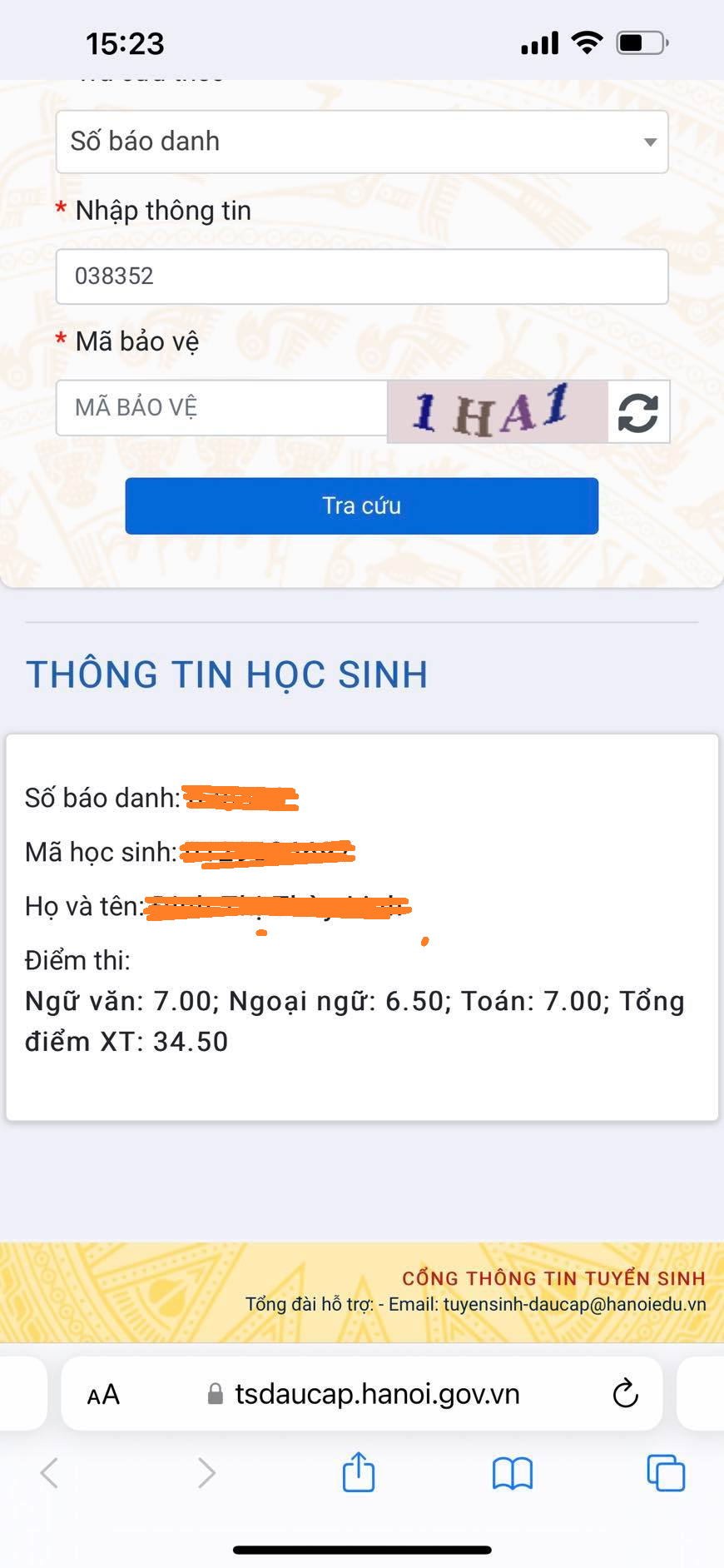Open Safari bookmarks
This screenshot has width=724, height=1568.
coord(512,1473)
